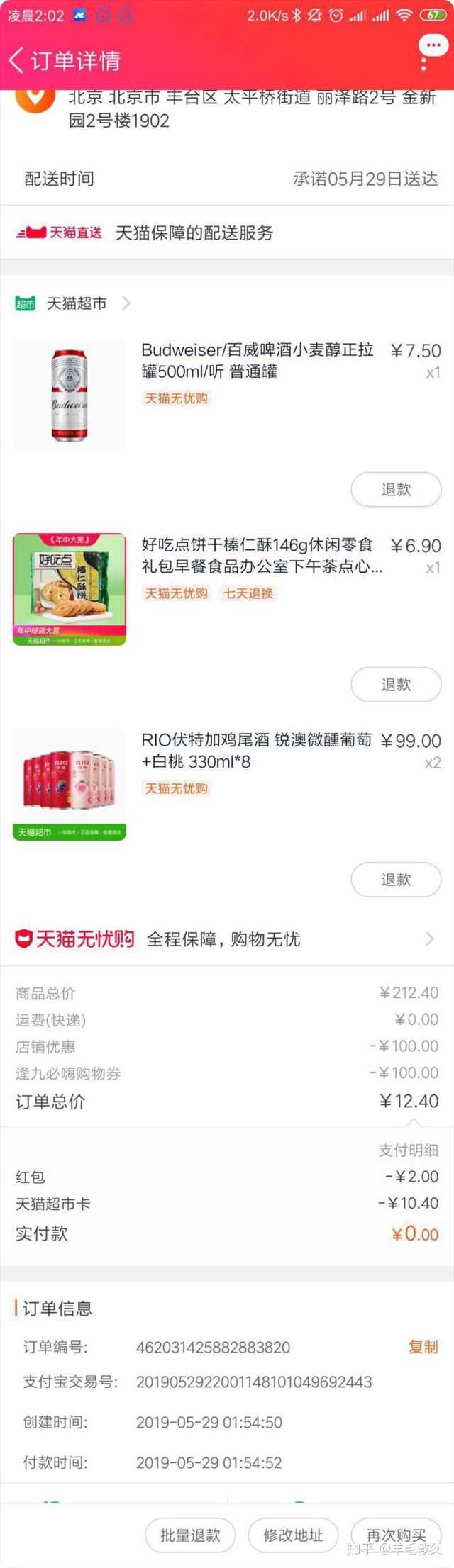Open Budweiser百威啤酒 product image

click(x=70, y=395)
